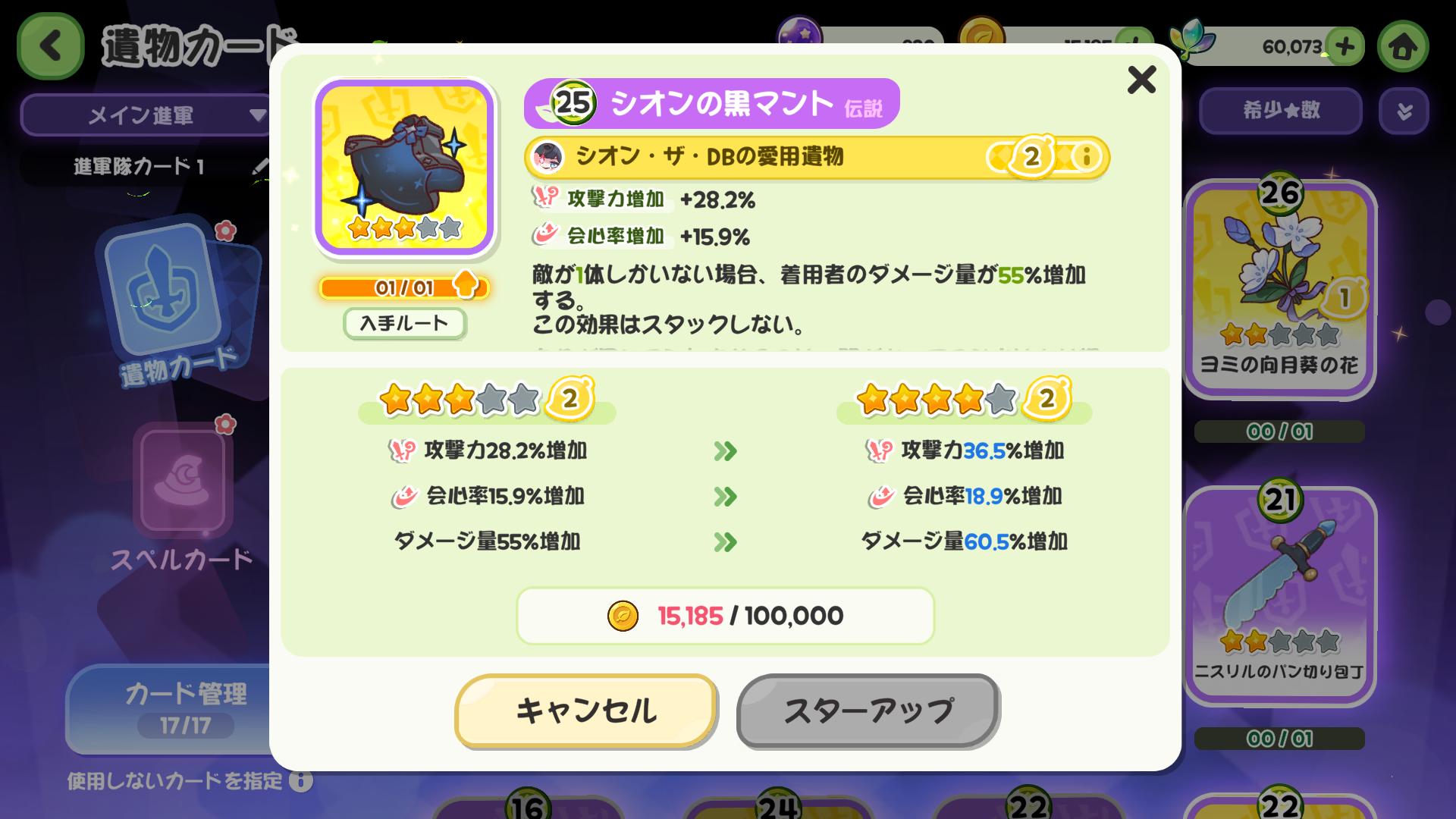Image resolution: width=1456 pixels, height=819 pixels.
Task: Tap the スターアップ button
Action: tap(868, 711)
